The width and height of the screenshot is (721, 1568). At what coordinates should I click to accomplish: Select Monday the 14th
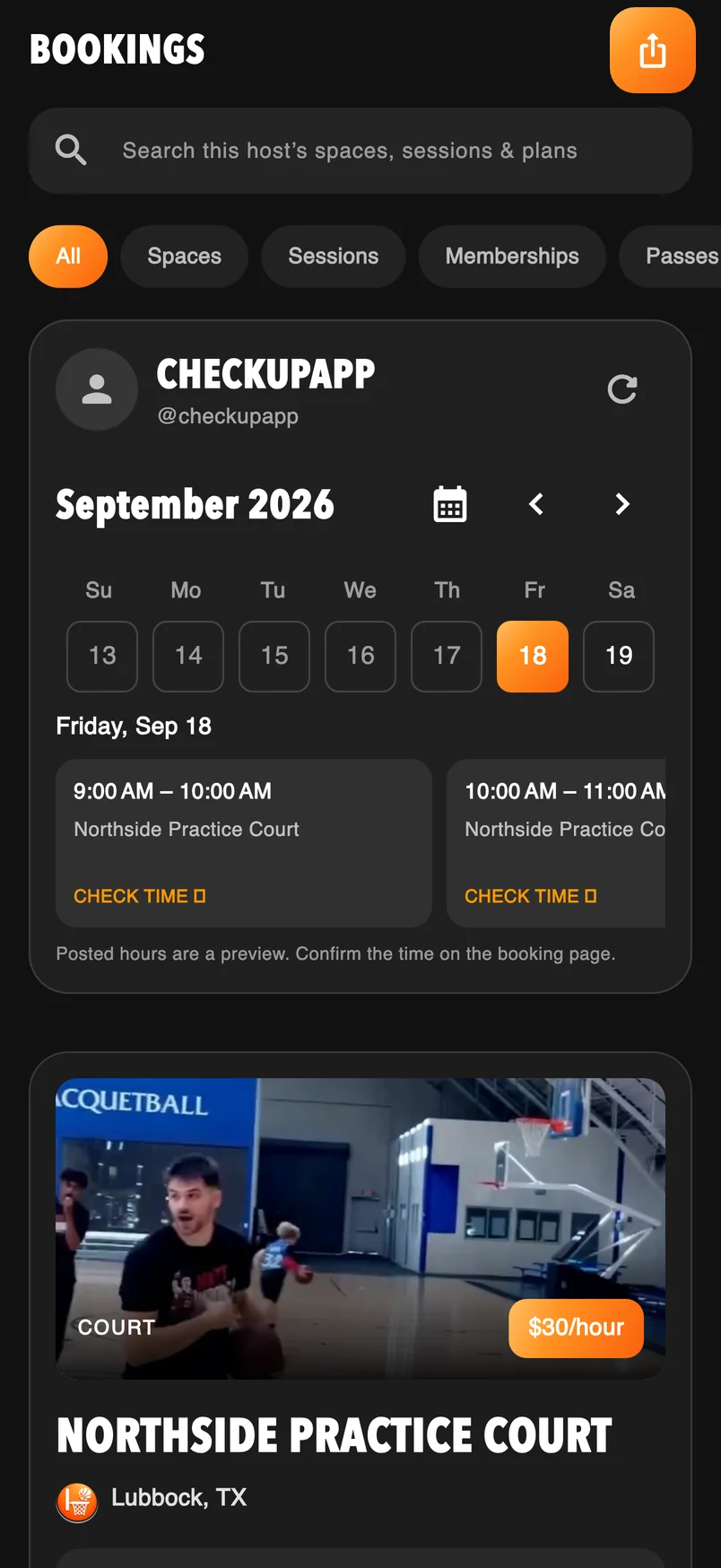(188, 657)
